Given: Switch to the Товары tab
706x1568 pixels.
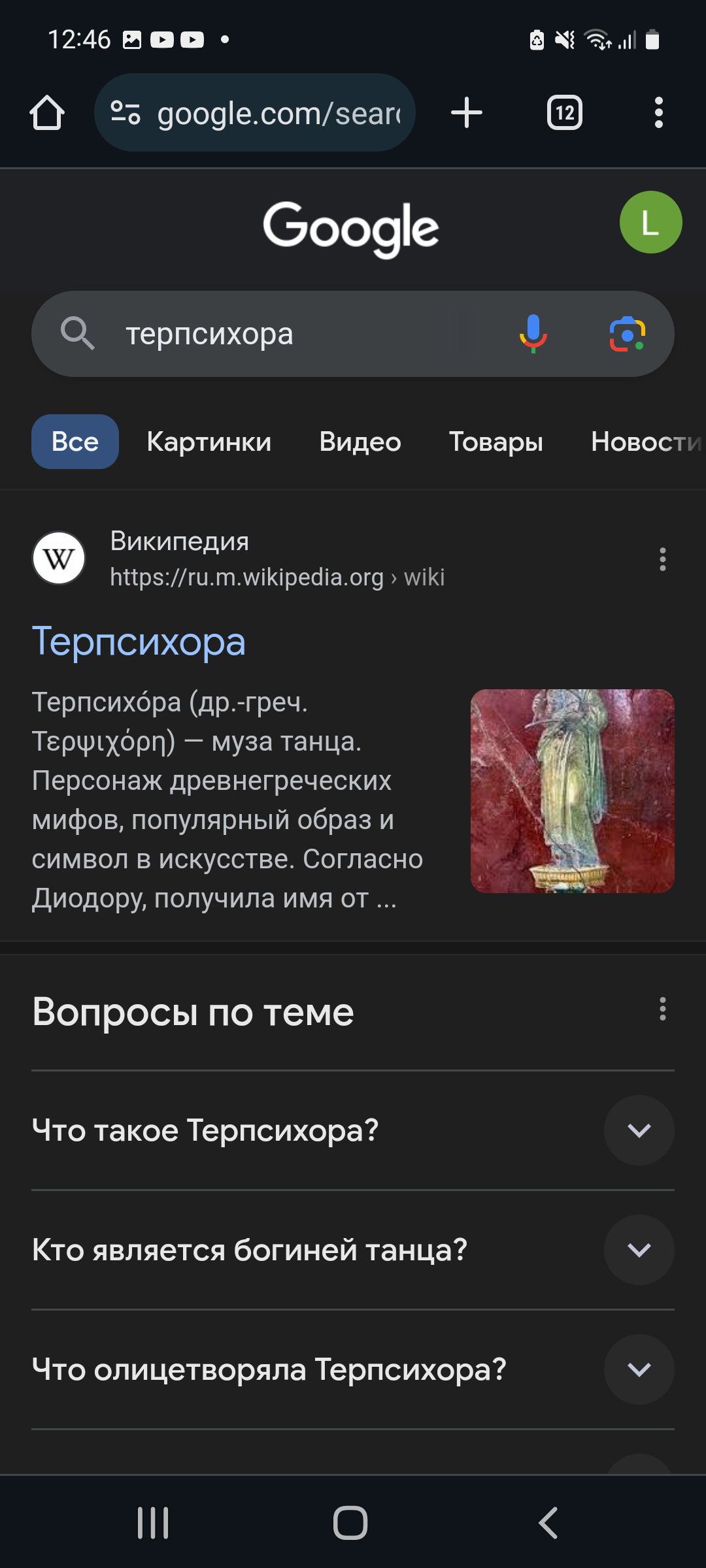Looking at the screenshot, I should 496,442.
